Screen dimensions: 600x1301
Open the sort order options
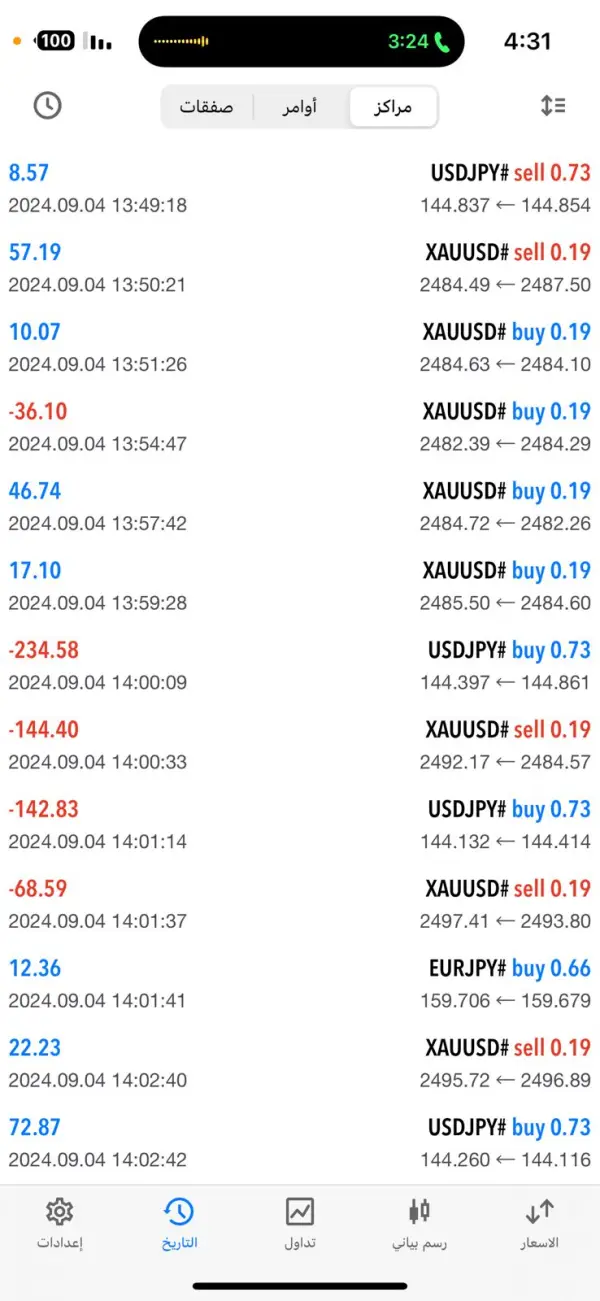(x=553, y=105)
